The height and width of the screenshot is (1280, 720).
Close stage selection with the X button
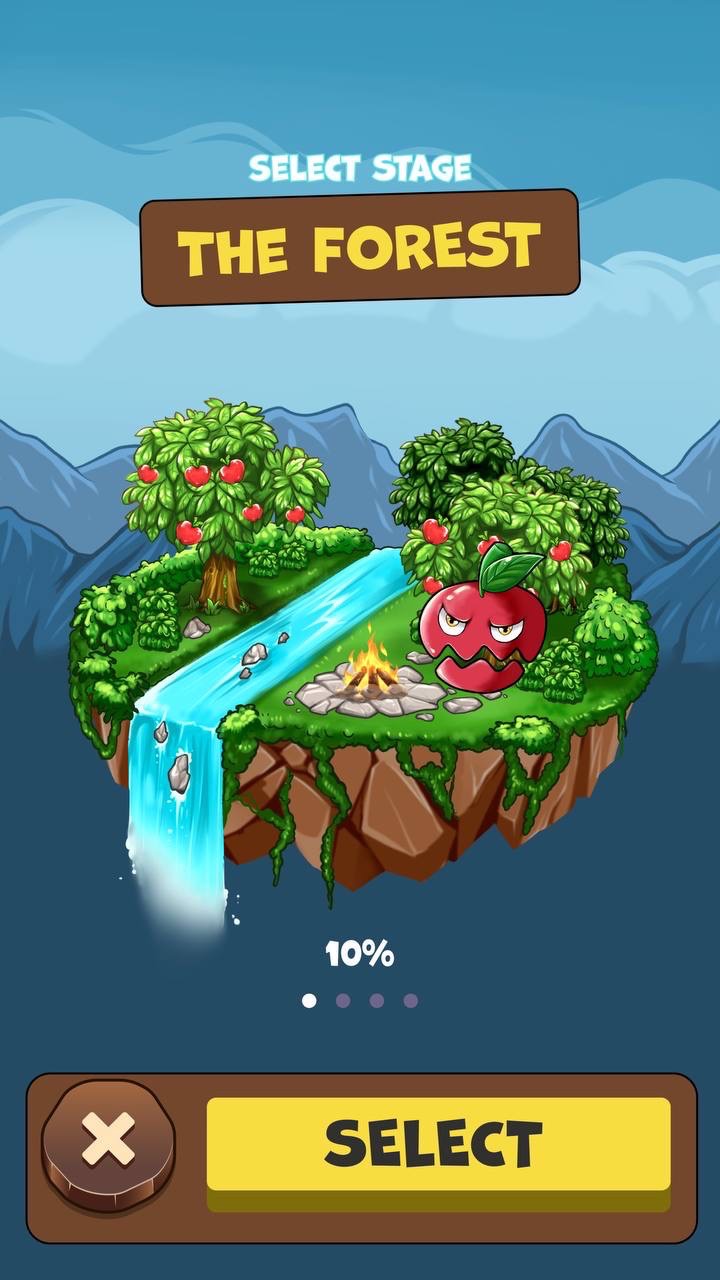pos(108,1144)
